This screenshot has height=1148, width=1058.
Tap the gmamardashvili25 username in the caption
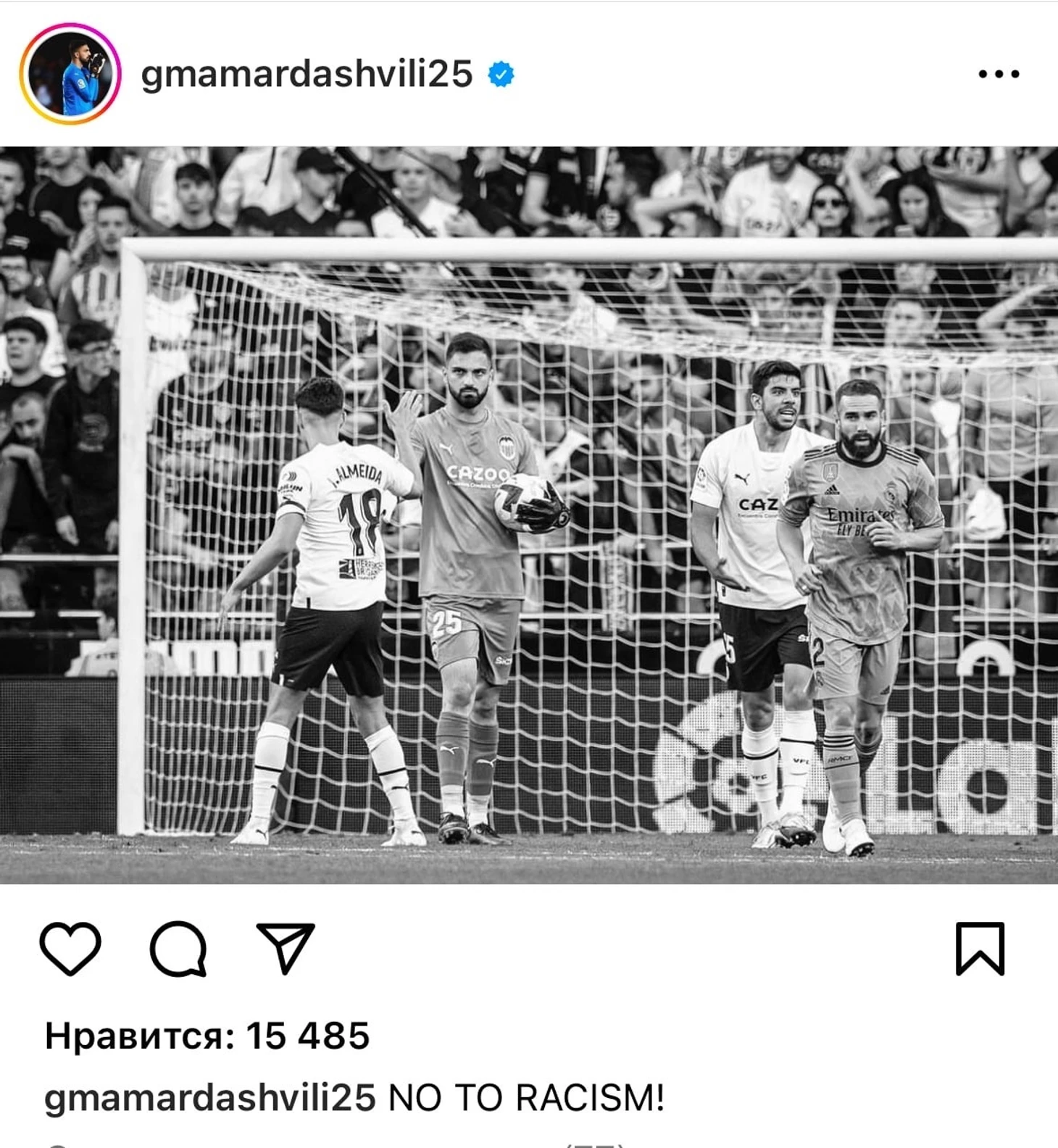(x=210, y=1097)
